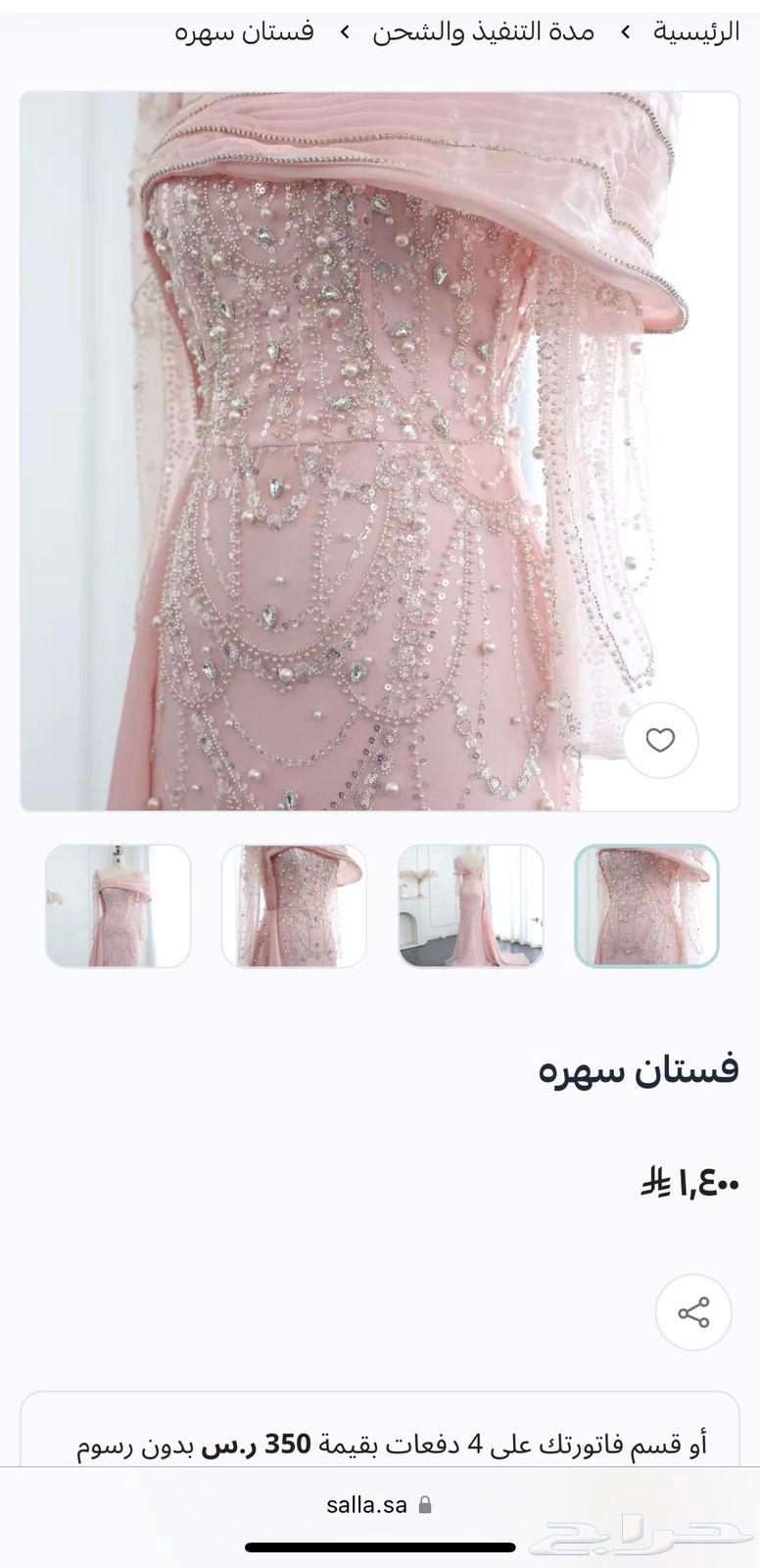Select the second thumbnail showing the draped bodice
760x1568 pixels.
click(294, 906)
